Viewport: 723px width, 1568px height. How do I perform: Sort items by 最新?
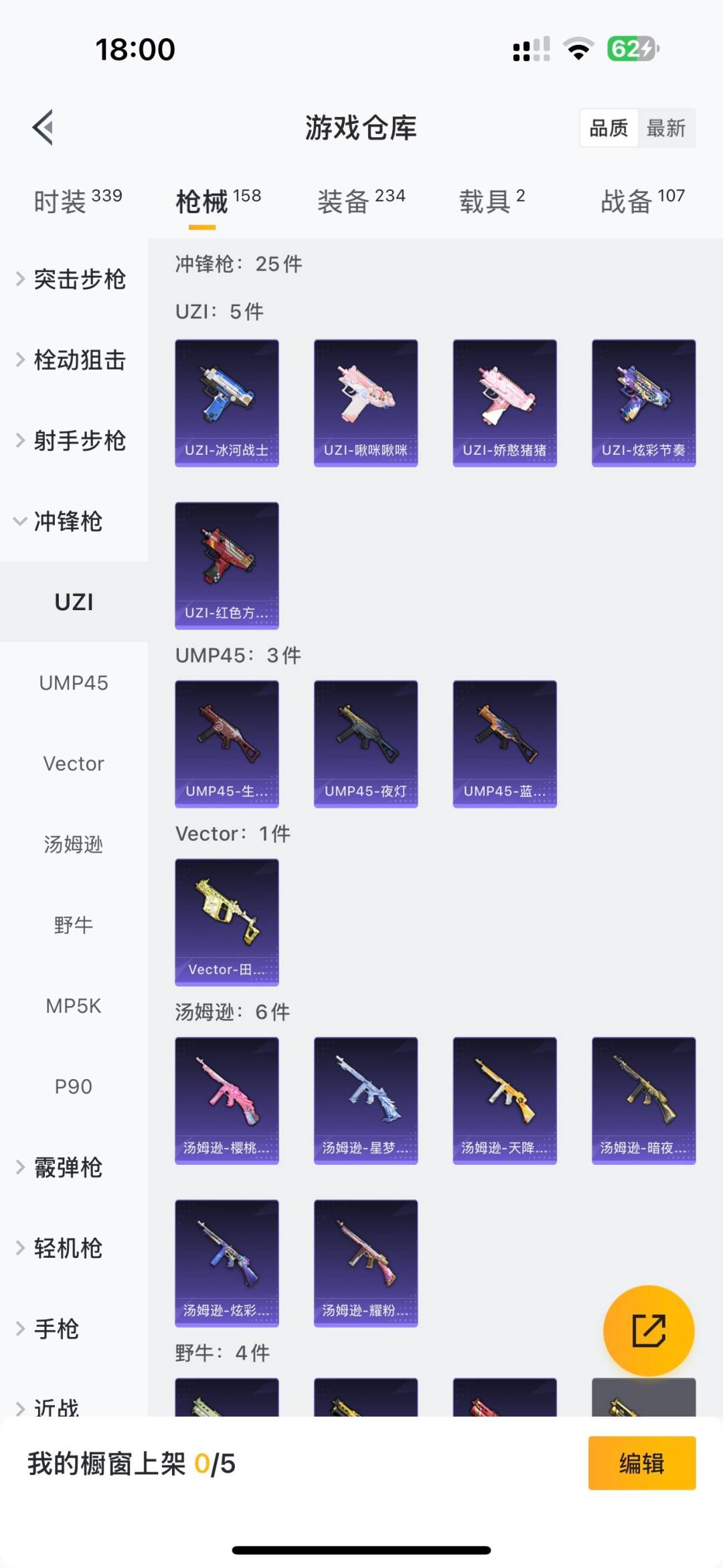[666, 128]
